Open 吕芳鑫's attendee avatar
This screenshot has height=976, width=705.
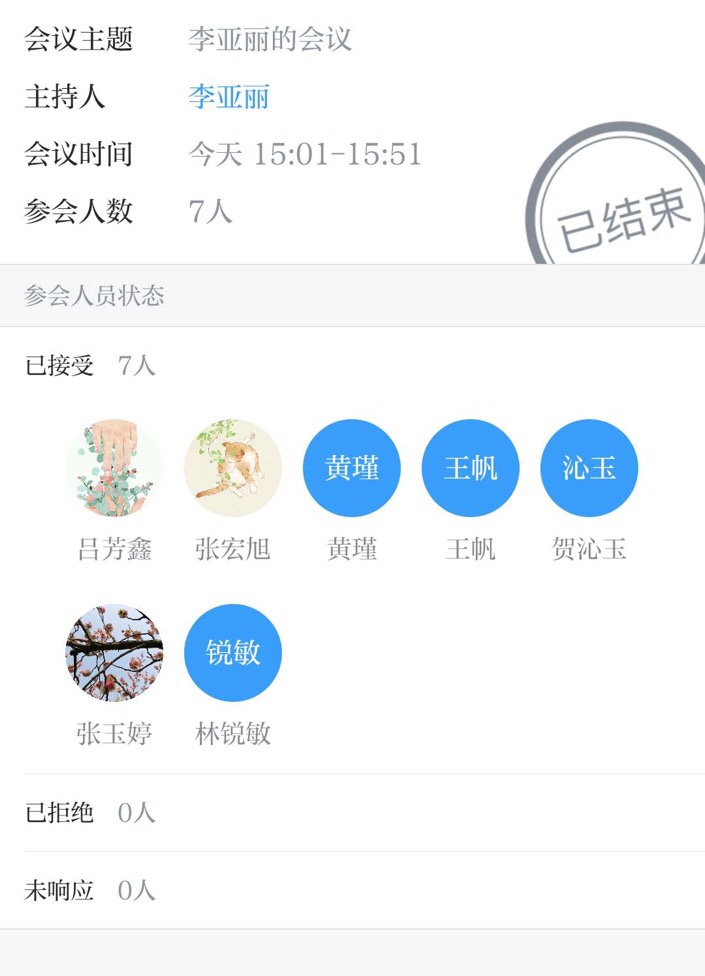(114, 468)
